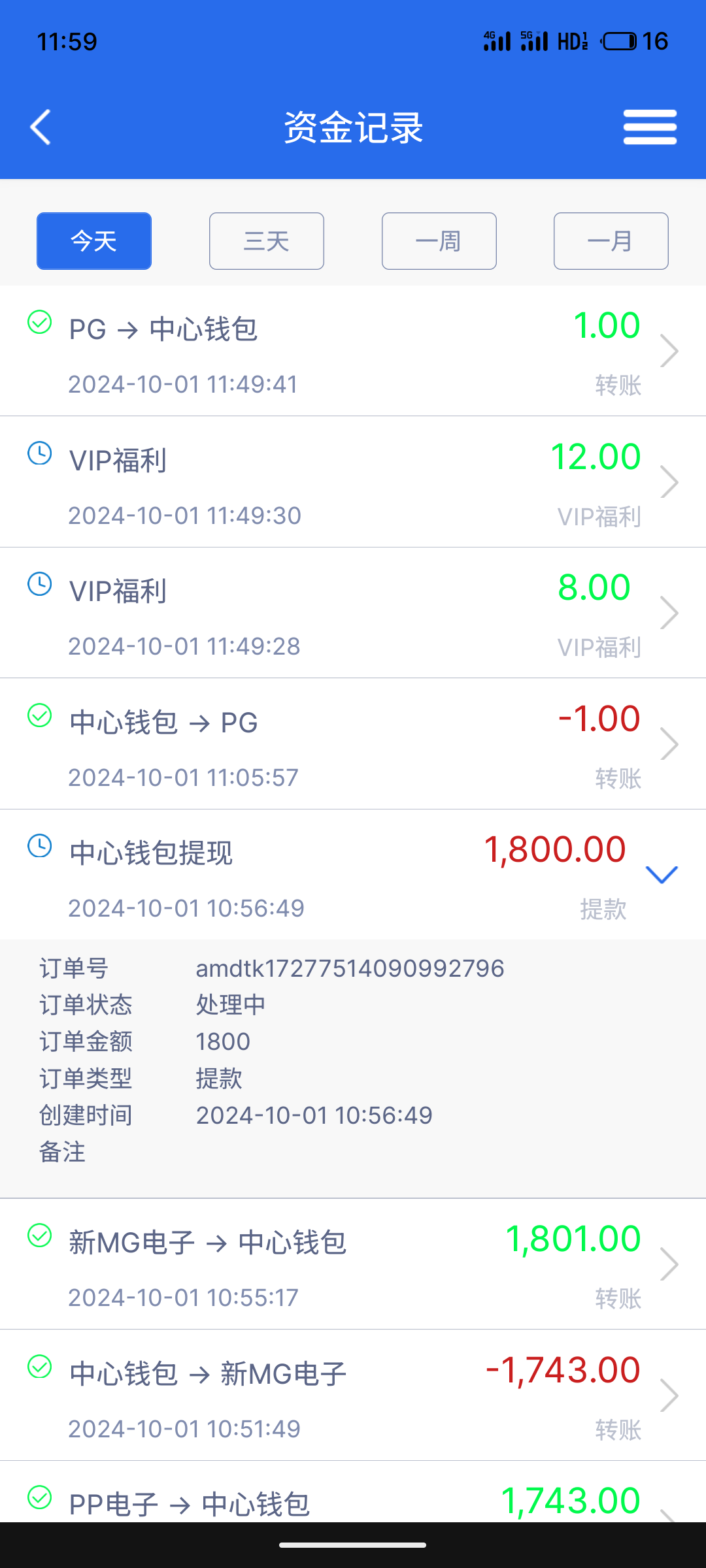
Task: Enable the 三天 filter
Action: [266, 240]
